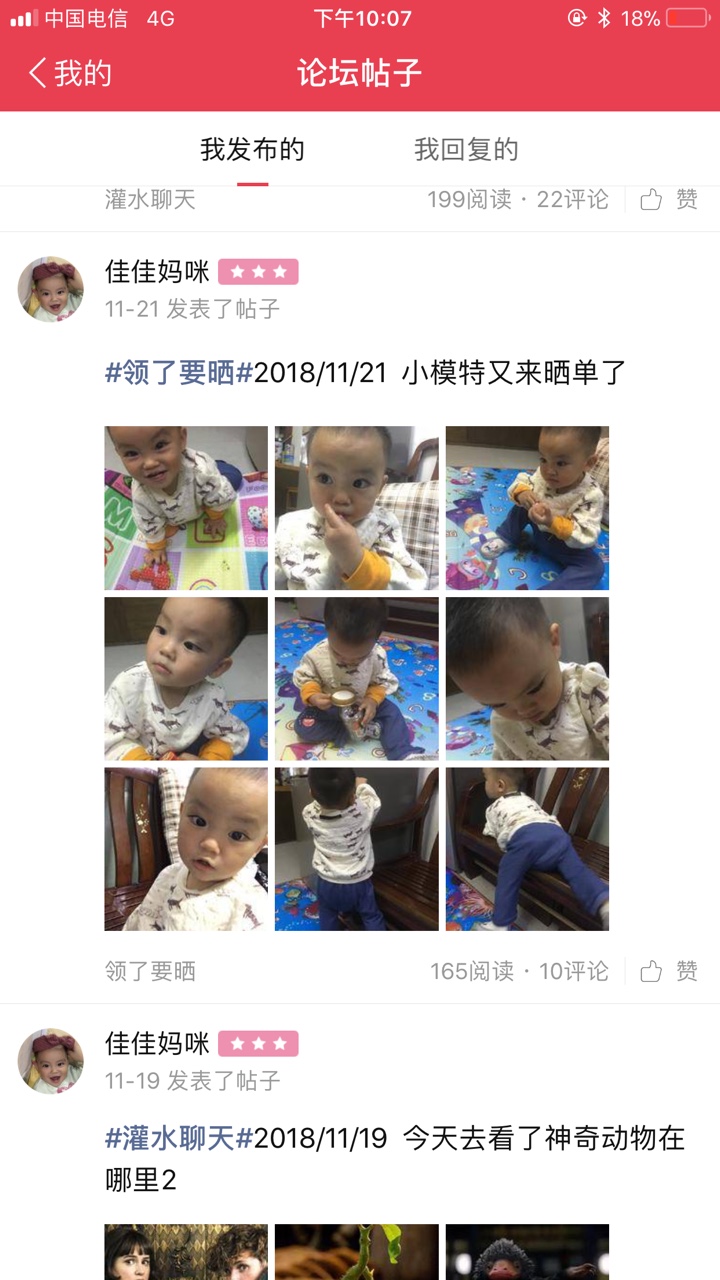Like the 领了要晒 post with 165阅读
Screen dimensions: 720x1280
pyautogui.click(x=669, y=971)
